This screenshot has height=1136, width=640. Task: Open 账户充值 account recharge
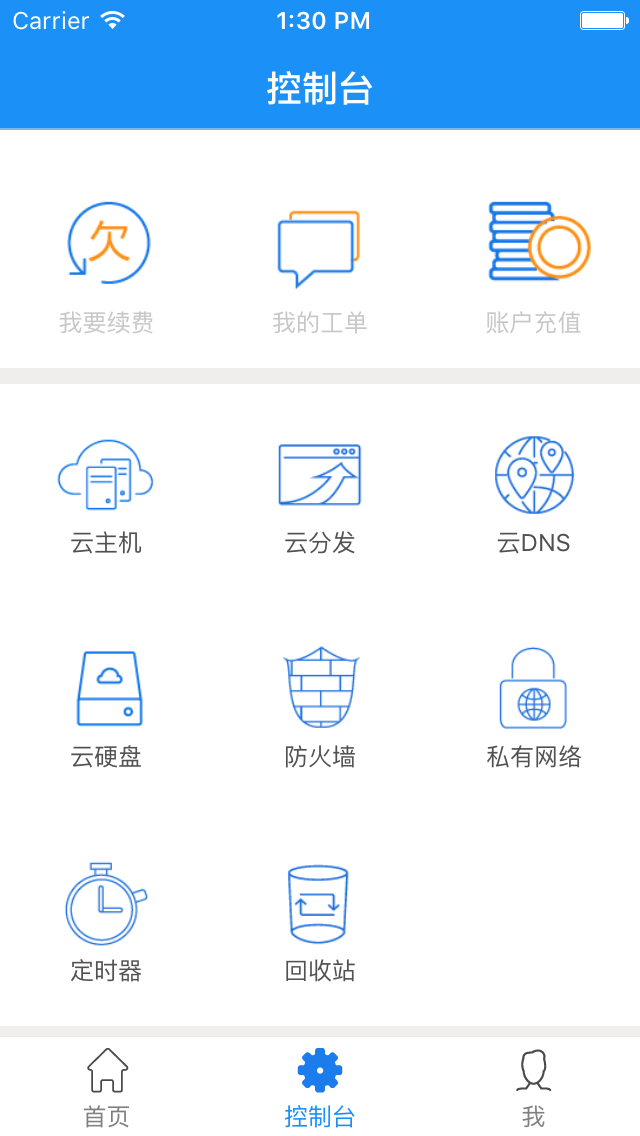click(534, 267)
